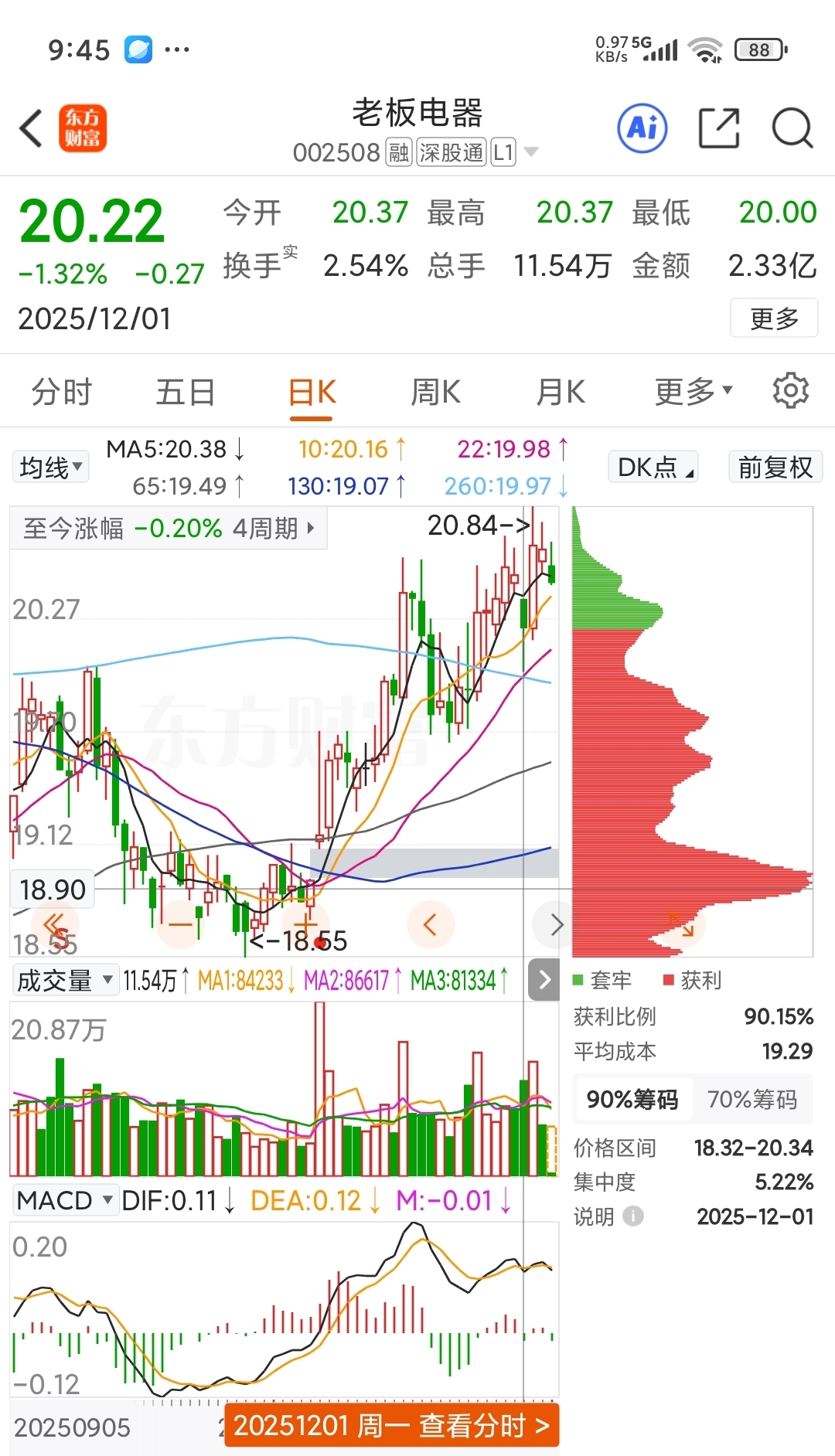
Task: Open the 说明 info icon
Action: click(x=633, y=1216)
